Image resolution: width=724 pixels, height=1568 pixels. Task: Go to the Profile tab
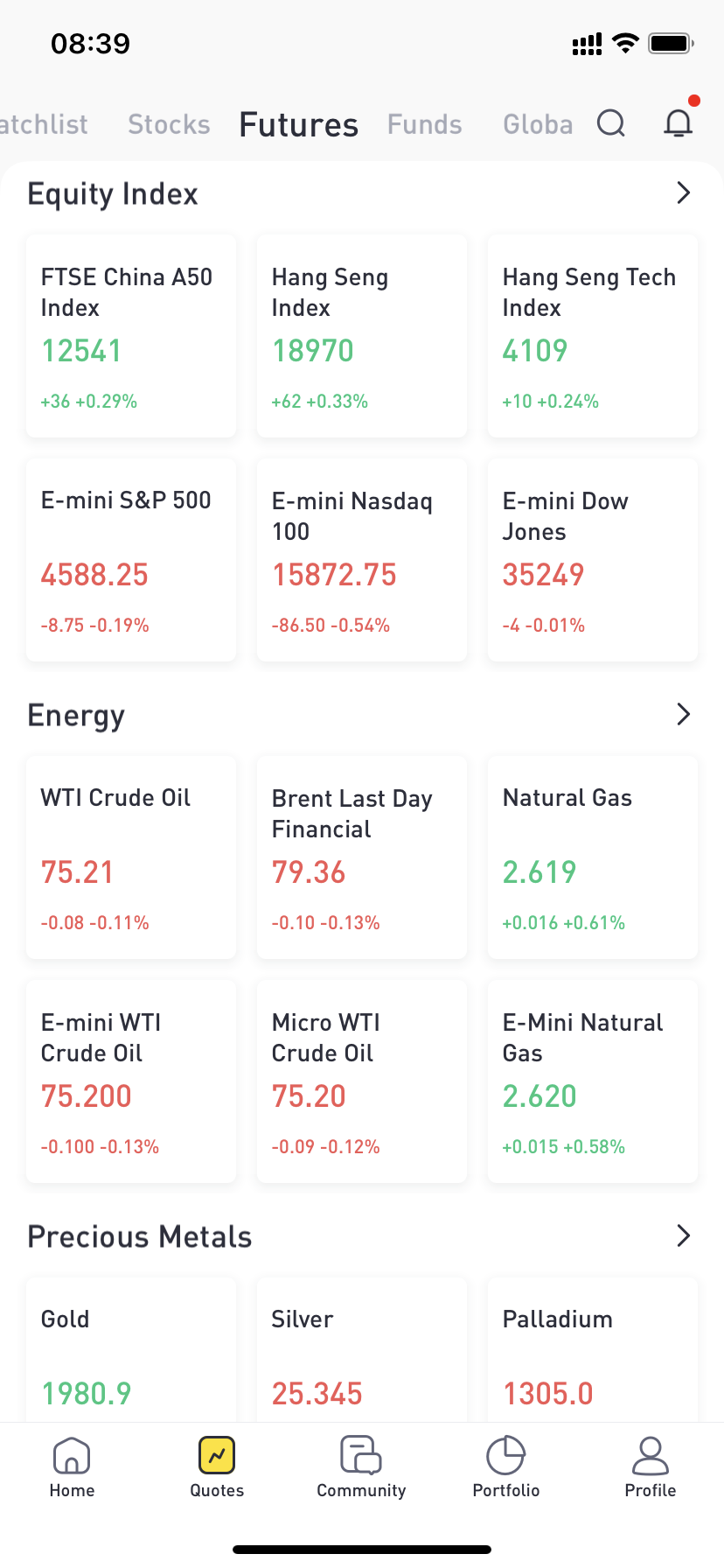tap(651, 1467)
